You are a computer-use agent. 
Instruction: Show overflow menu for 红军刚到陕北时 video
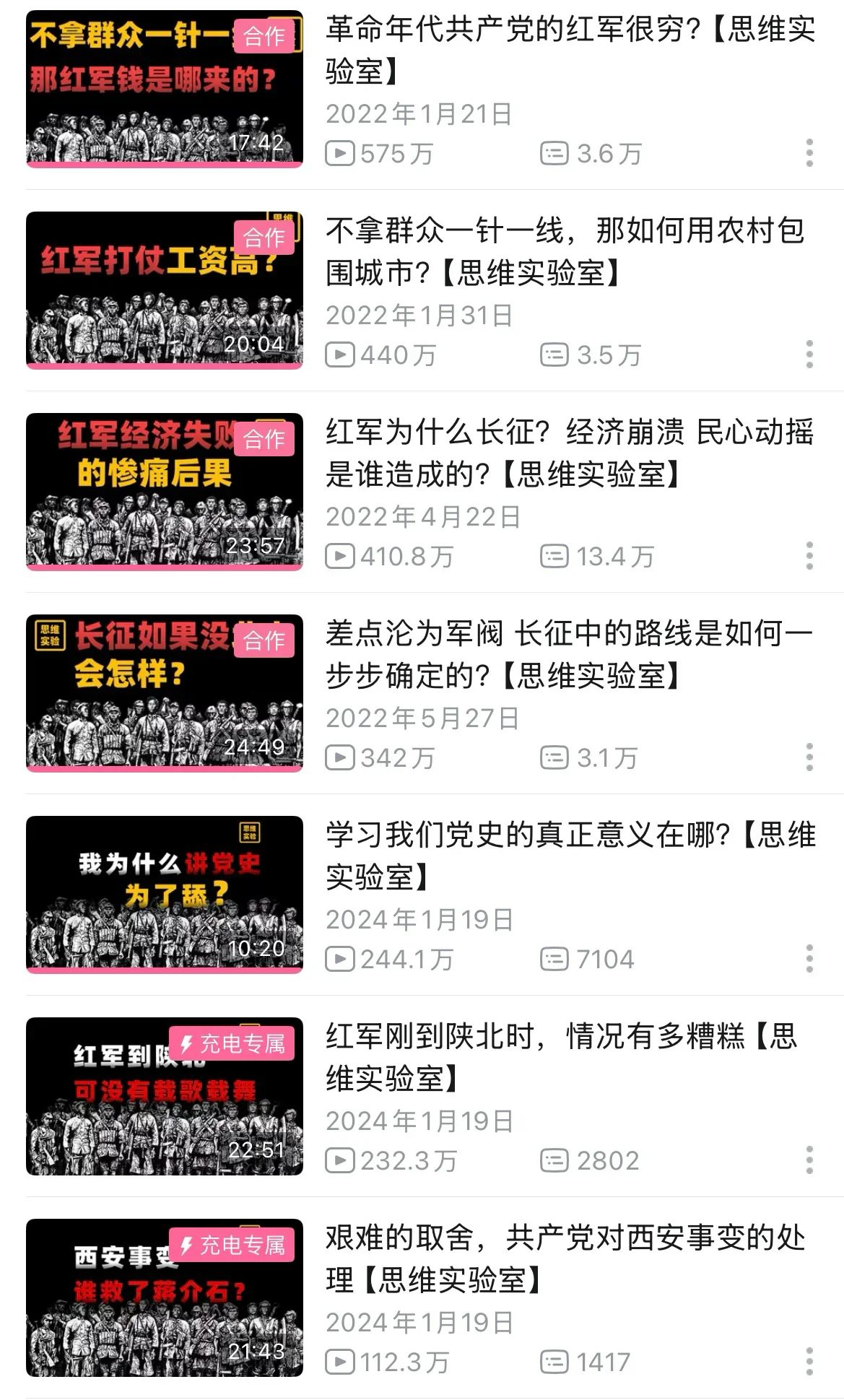point(809,1160)
